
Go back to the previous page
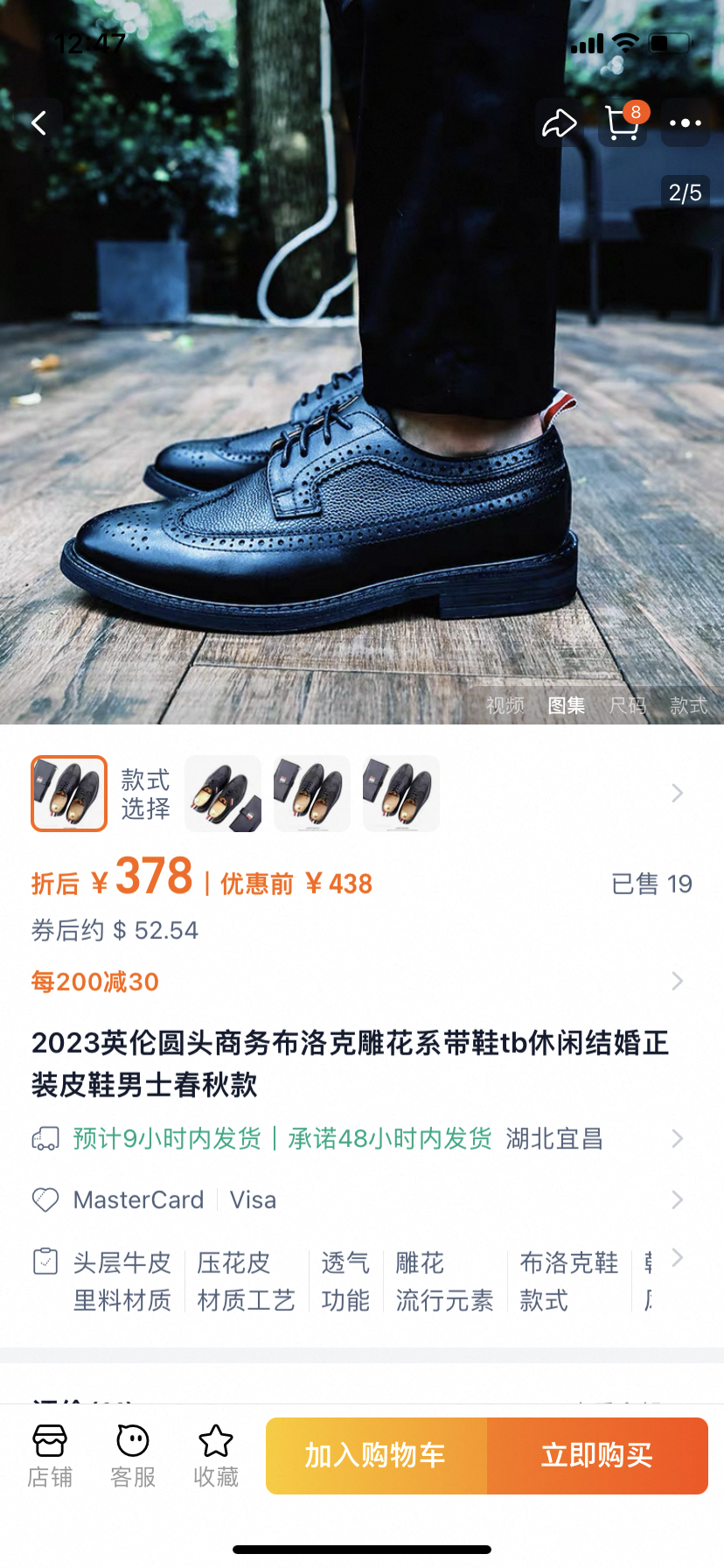point(39,123)
